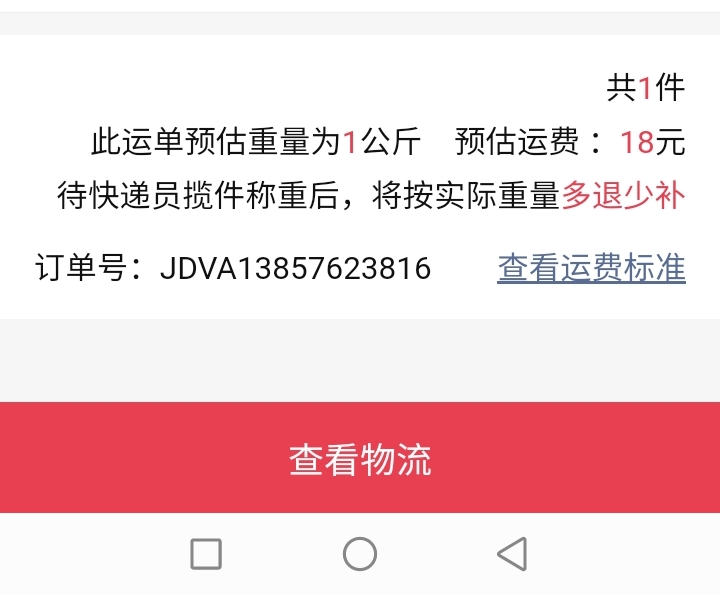Viewport: 720px width, 595px height.
Task: Tap the 查看物流 button
Action: 360,458
